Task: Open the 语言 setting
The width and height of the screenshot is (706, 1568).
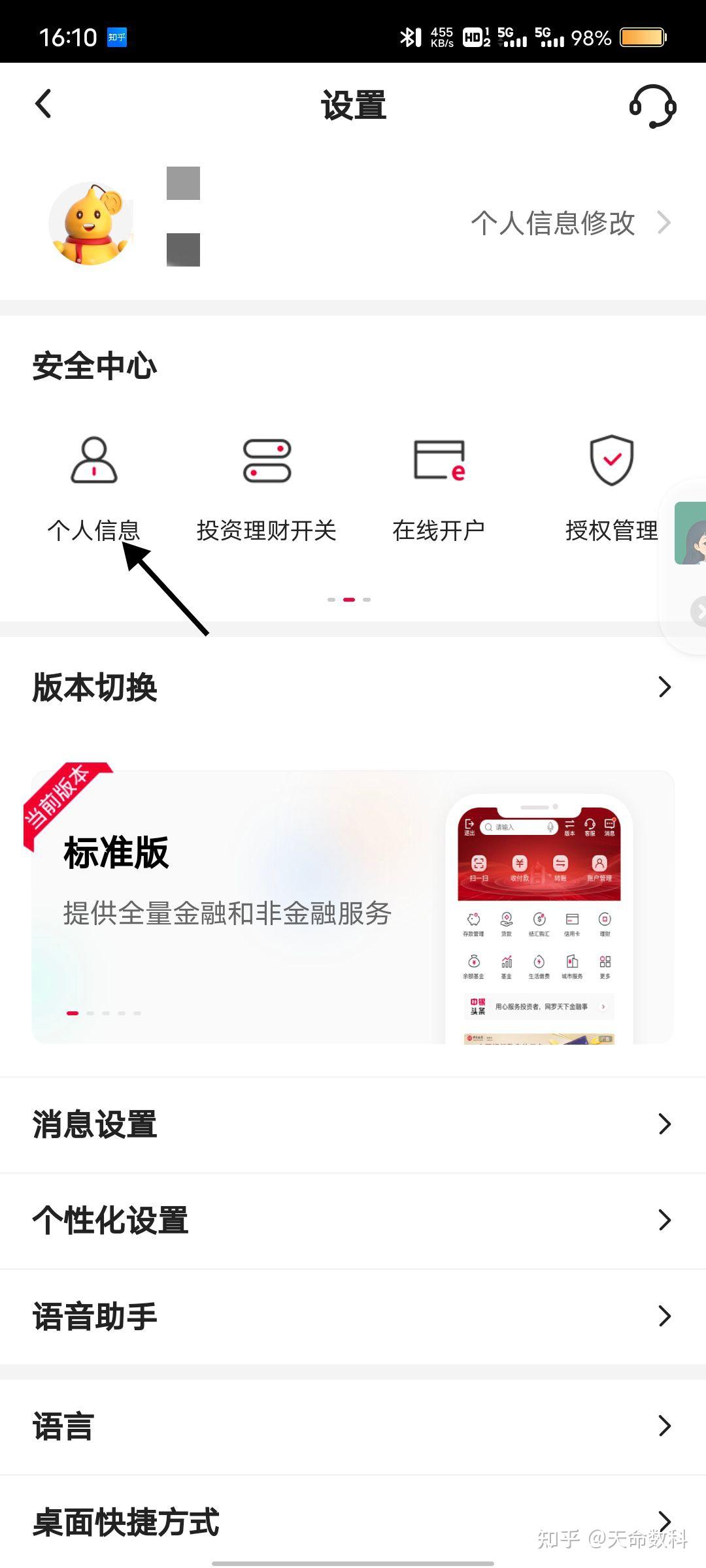Action: click(x=353, y=1426)
